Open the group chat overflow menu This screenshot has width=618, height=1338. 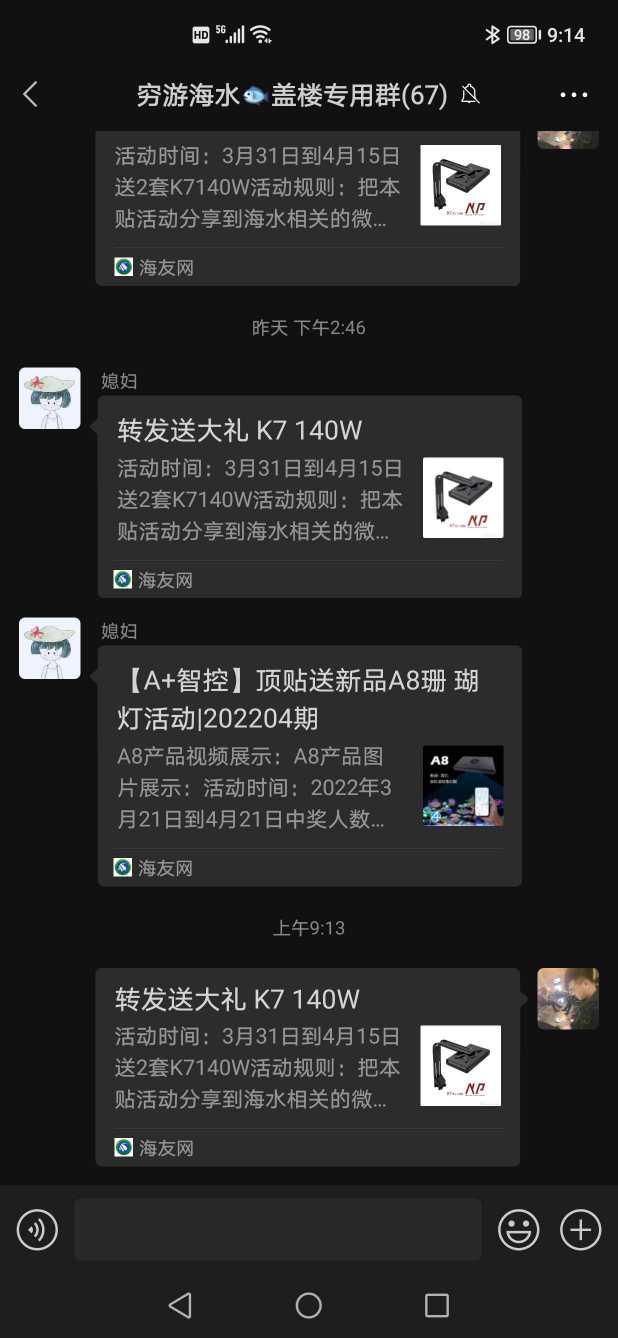574,95
